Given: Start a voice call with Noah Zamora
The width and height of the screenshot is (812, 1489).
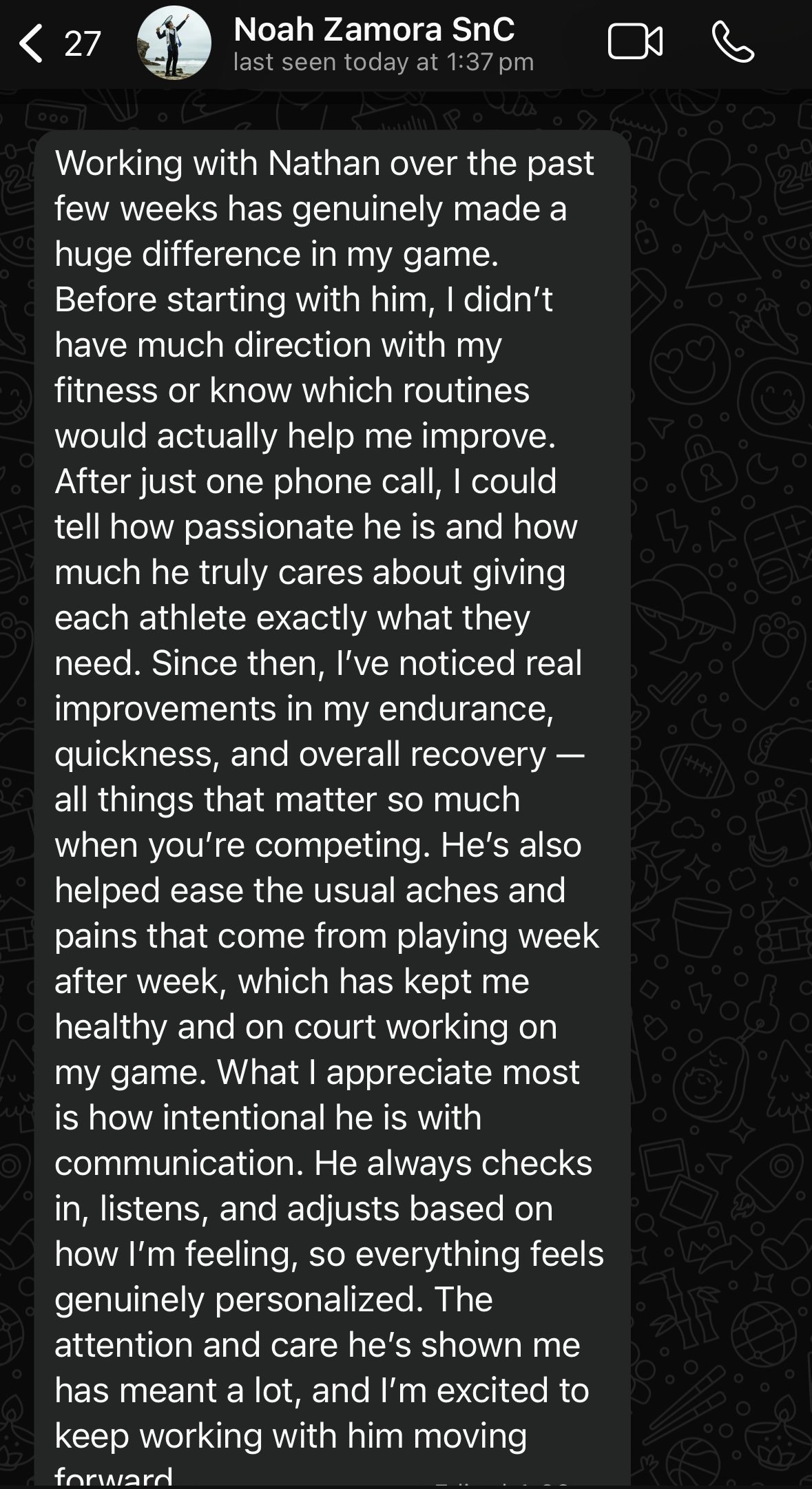Looking at the screenshot, I should coord(733,43).
